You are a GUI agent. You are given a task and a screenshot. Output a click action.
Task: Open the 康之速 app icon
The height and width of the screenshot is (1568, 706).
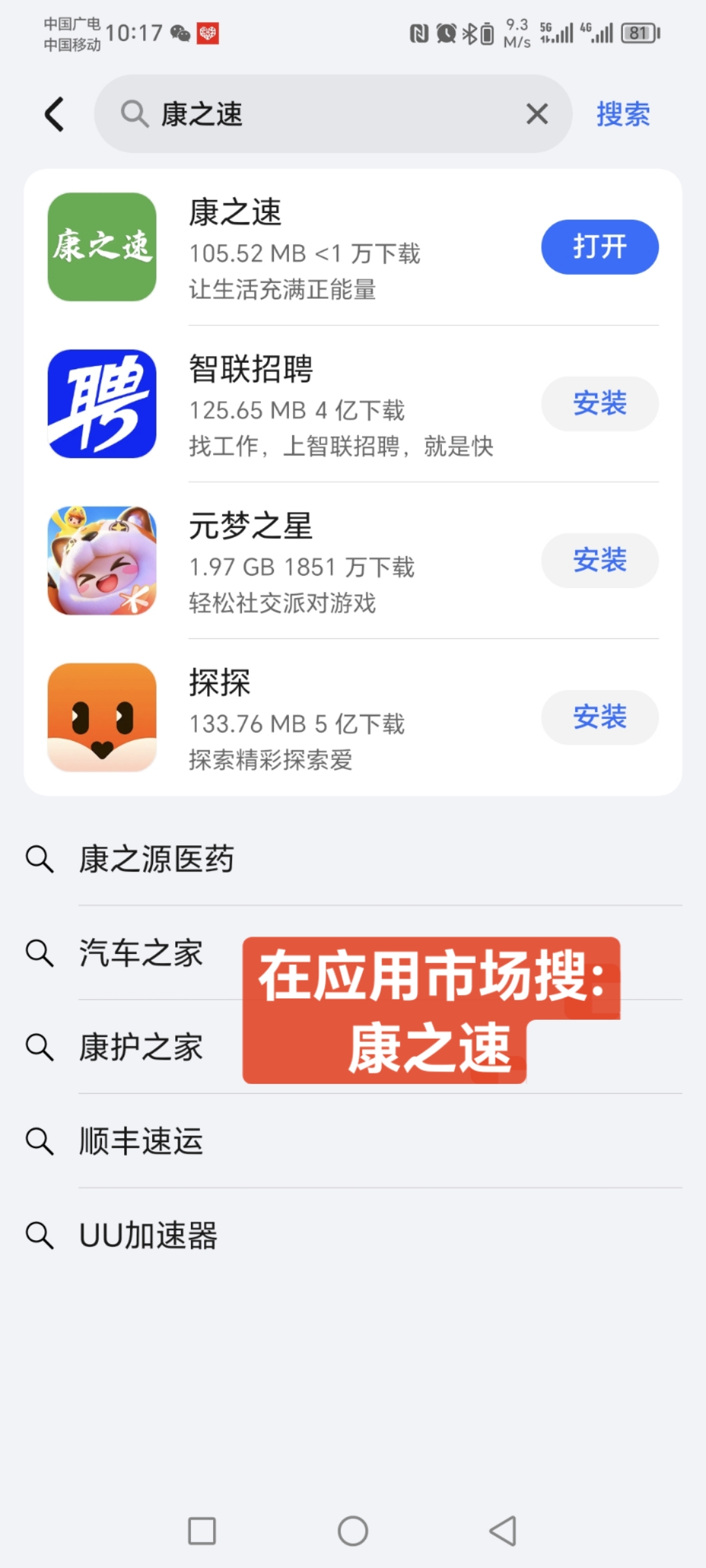pos(101,246)
